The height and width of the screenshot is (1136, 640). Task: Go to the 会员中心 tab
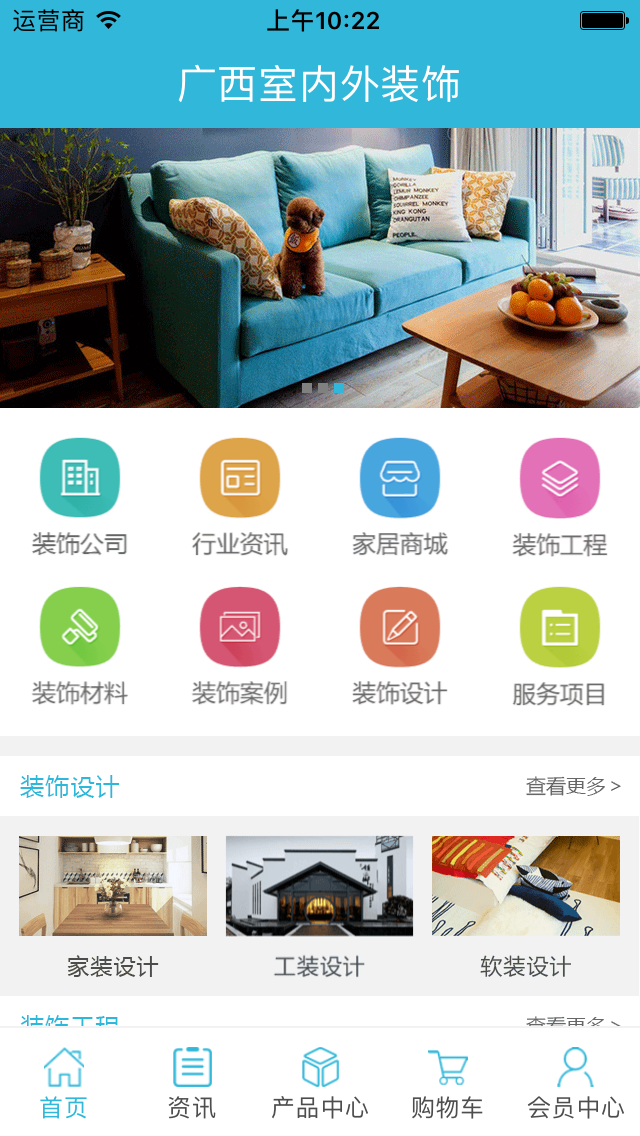576,1082
